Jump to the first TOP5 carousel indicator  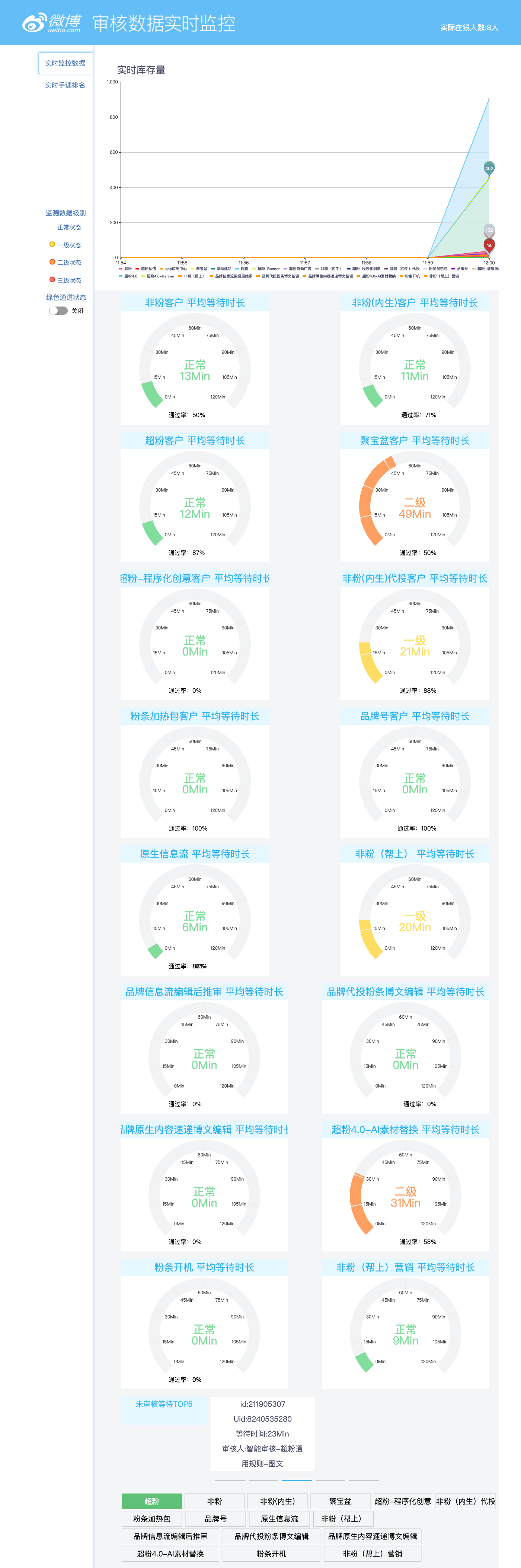pos(230,1480)
